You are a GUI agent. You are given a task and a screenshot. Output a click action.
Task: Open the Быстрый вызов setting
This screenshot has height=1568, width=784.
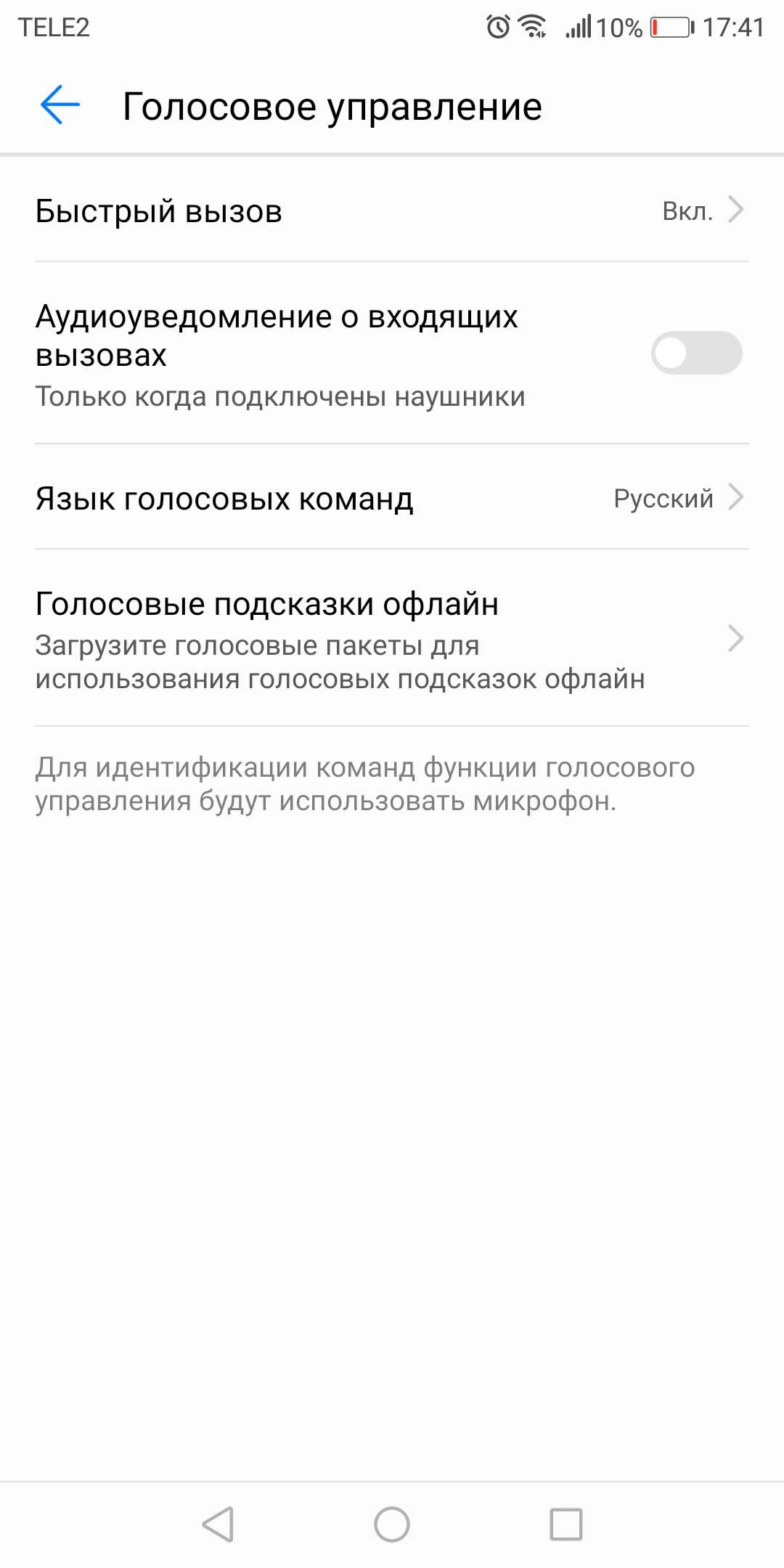[392, 210]
